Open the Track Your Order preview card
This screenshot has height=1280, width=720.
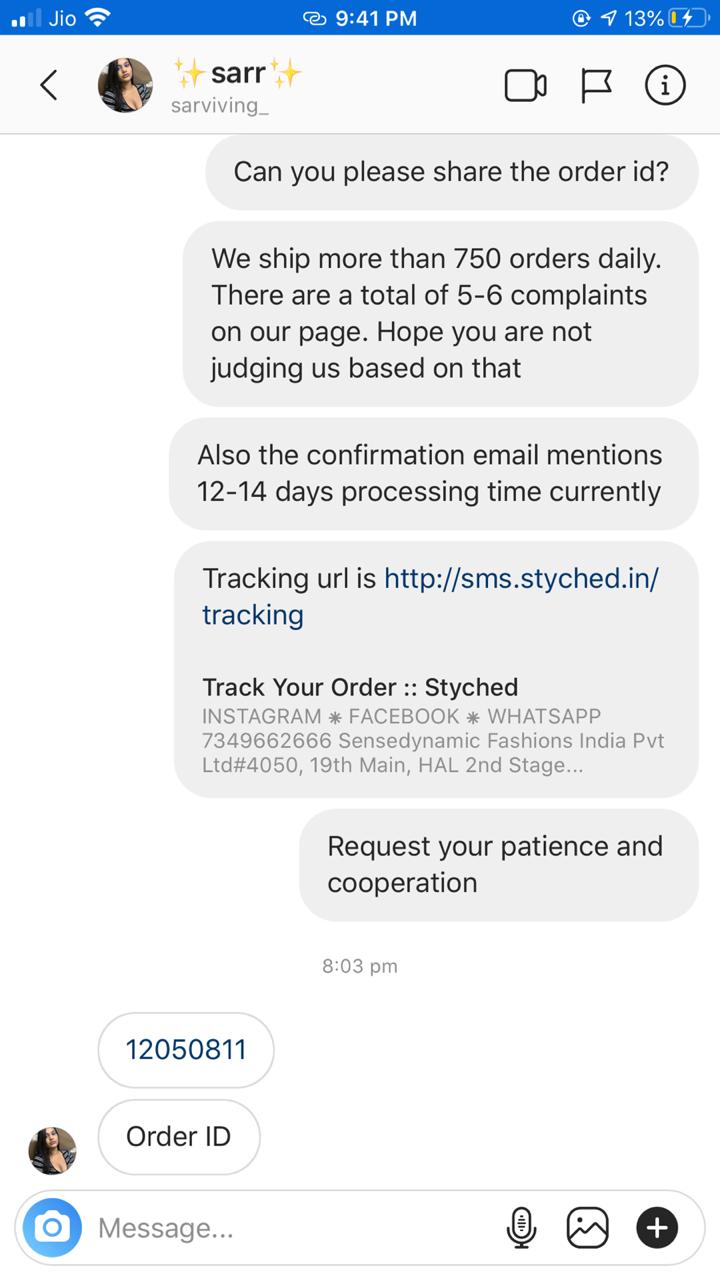pyautogui.click(x=435, y=726)
